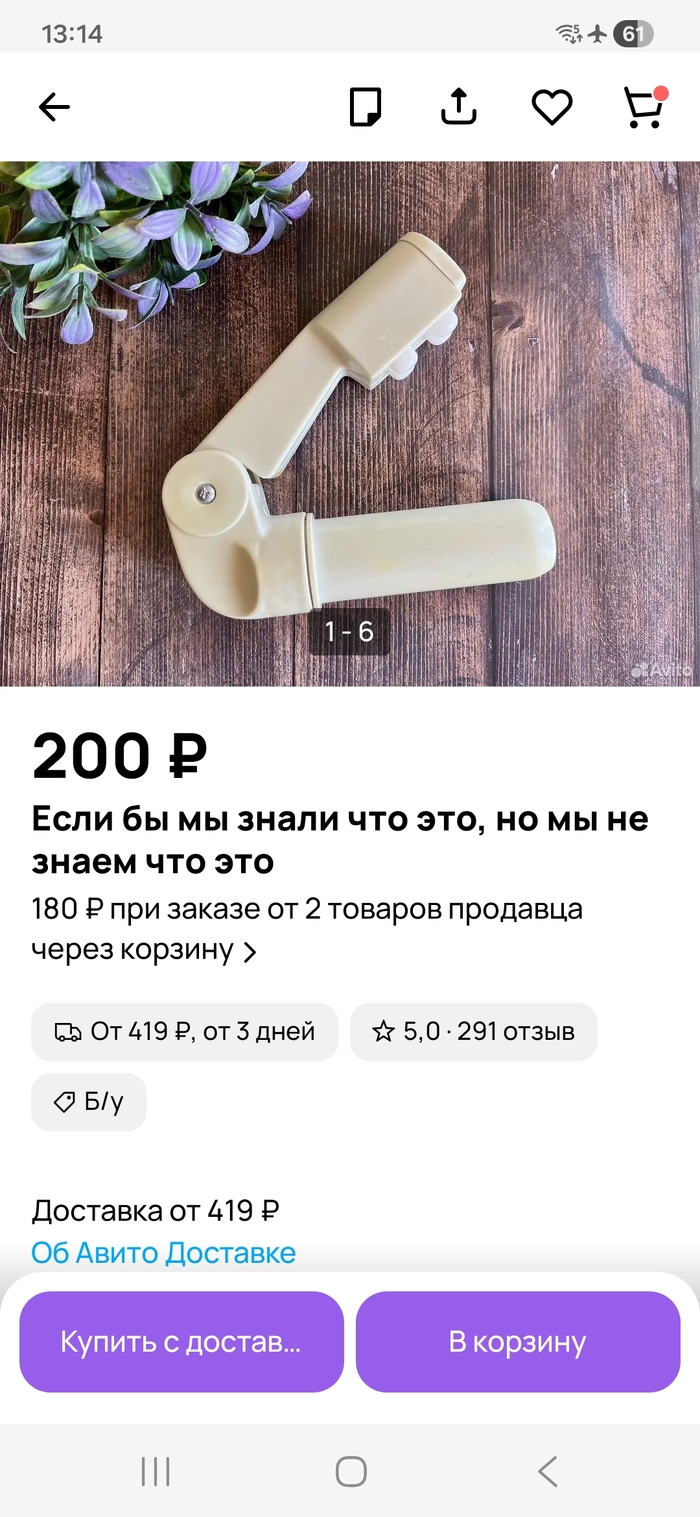Go to the system home screen
Screen dimensions: 700x1517
coord(350,1471)
